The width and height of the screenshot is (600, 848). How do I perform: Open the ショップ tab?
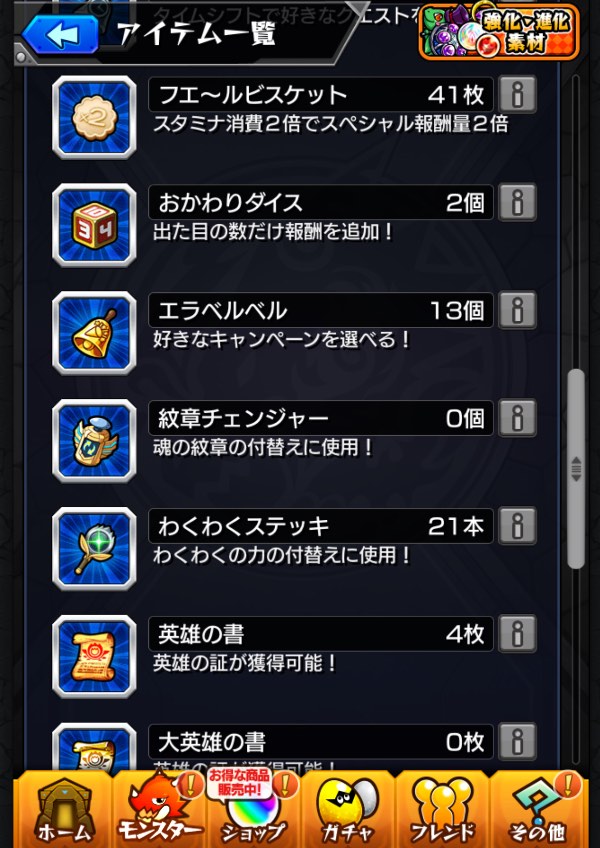pos(254,811)
